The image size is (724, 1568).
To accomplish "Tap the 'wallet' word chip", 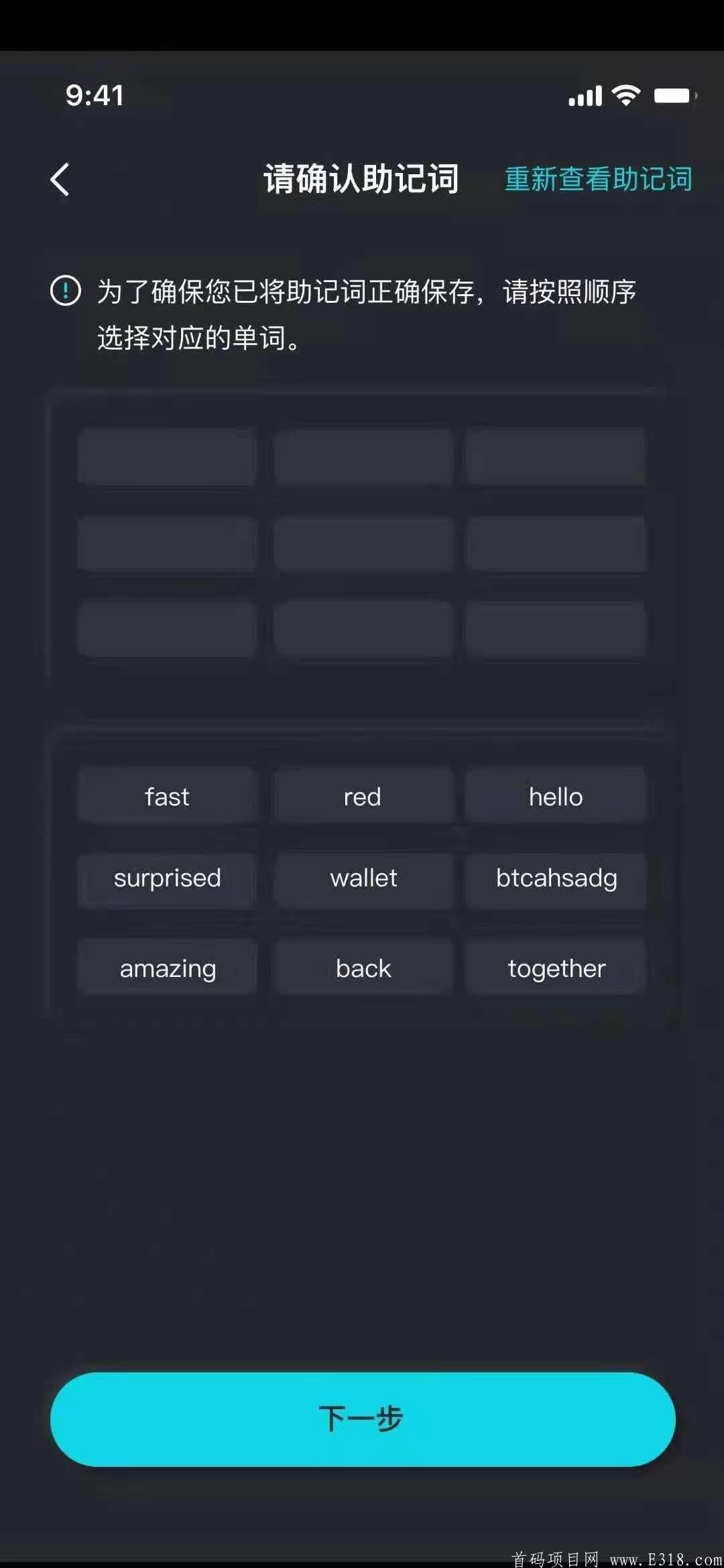I will [363, 878].
